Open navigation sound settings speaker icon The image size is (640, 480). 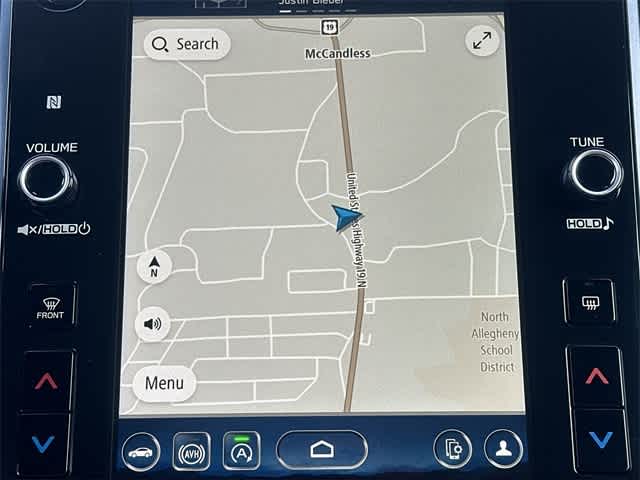152,324
